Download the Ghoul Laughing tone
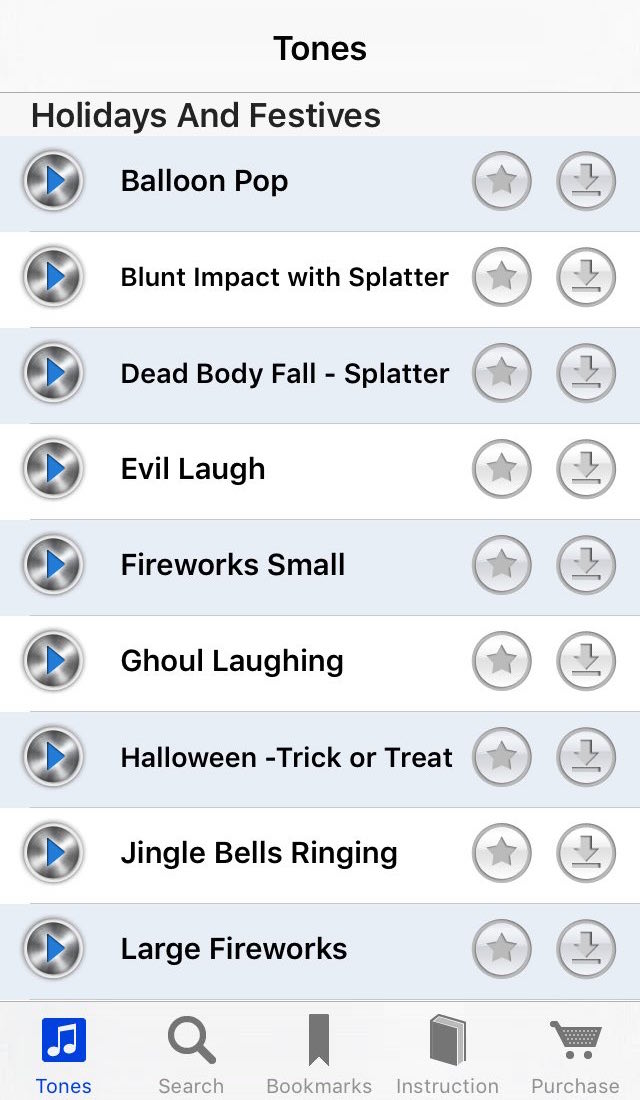The image size is (640, 1100). coord(586,661)
